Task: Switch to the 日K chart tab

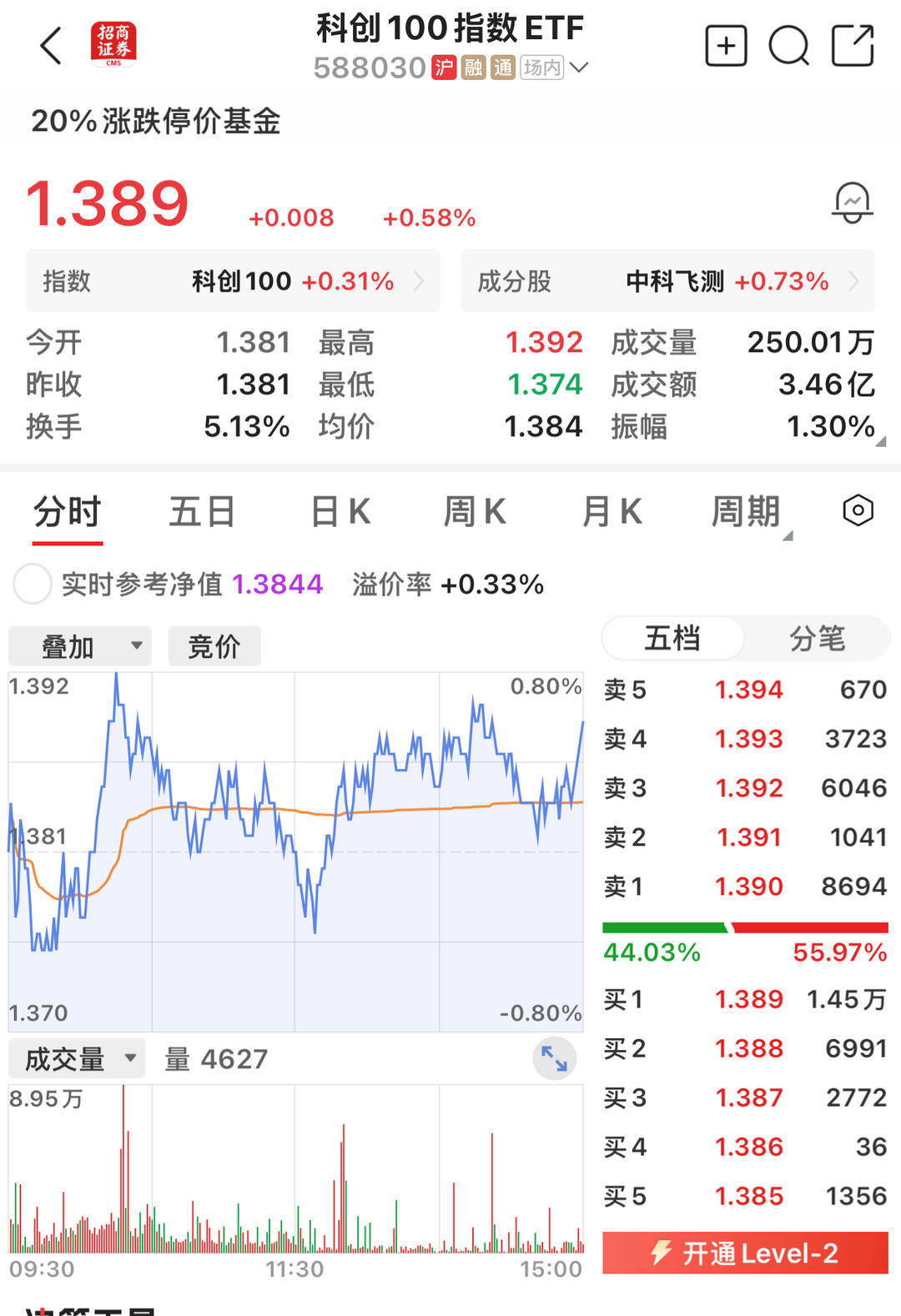Action: click(340, 512)
